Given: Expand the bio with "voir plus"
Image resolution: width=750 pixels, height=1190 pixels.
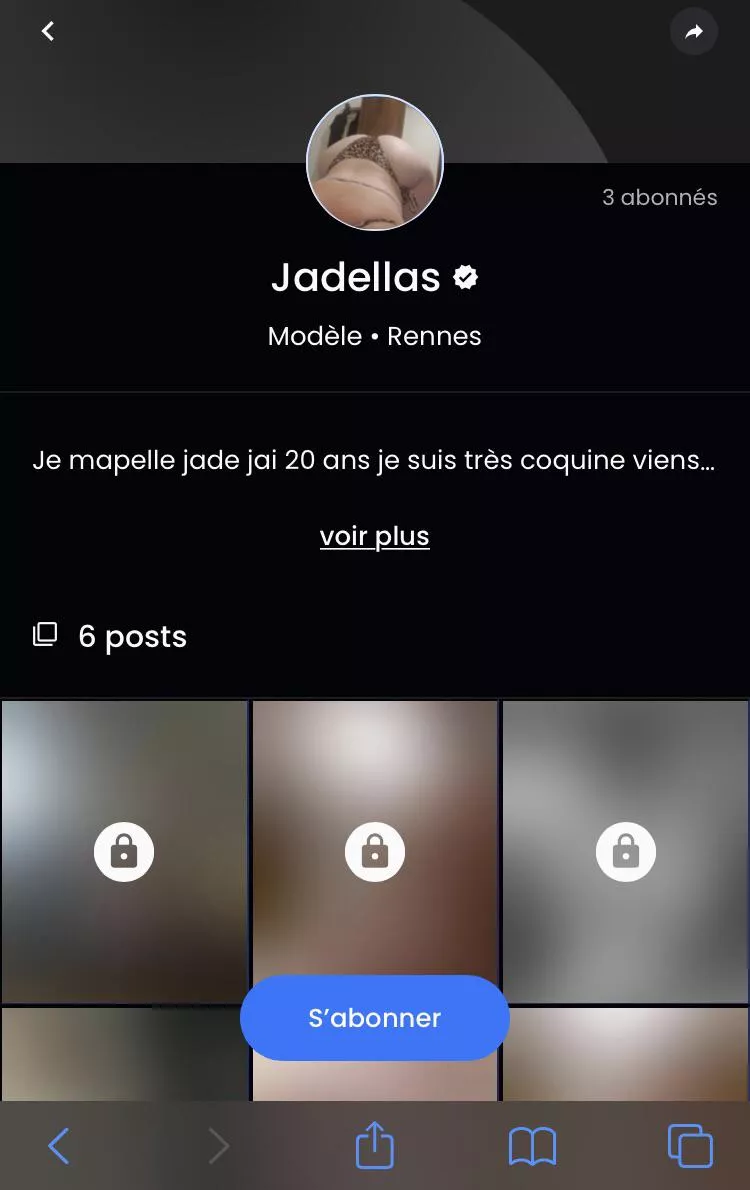Looking at the screenshot, I should pyautogui.click(x=374, y=536).
